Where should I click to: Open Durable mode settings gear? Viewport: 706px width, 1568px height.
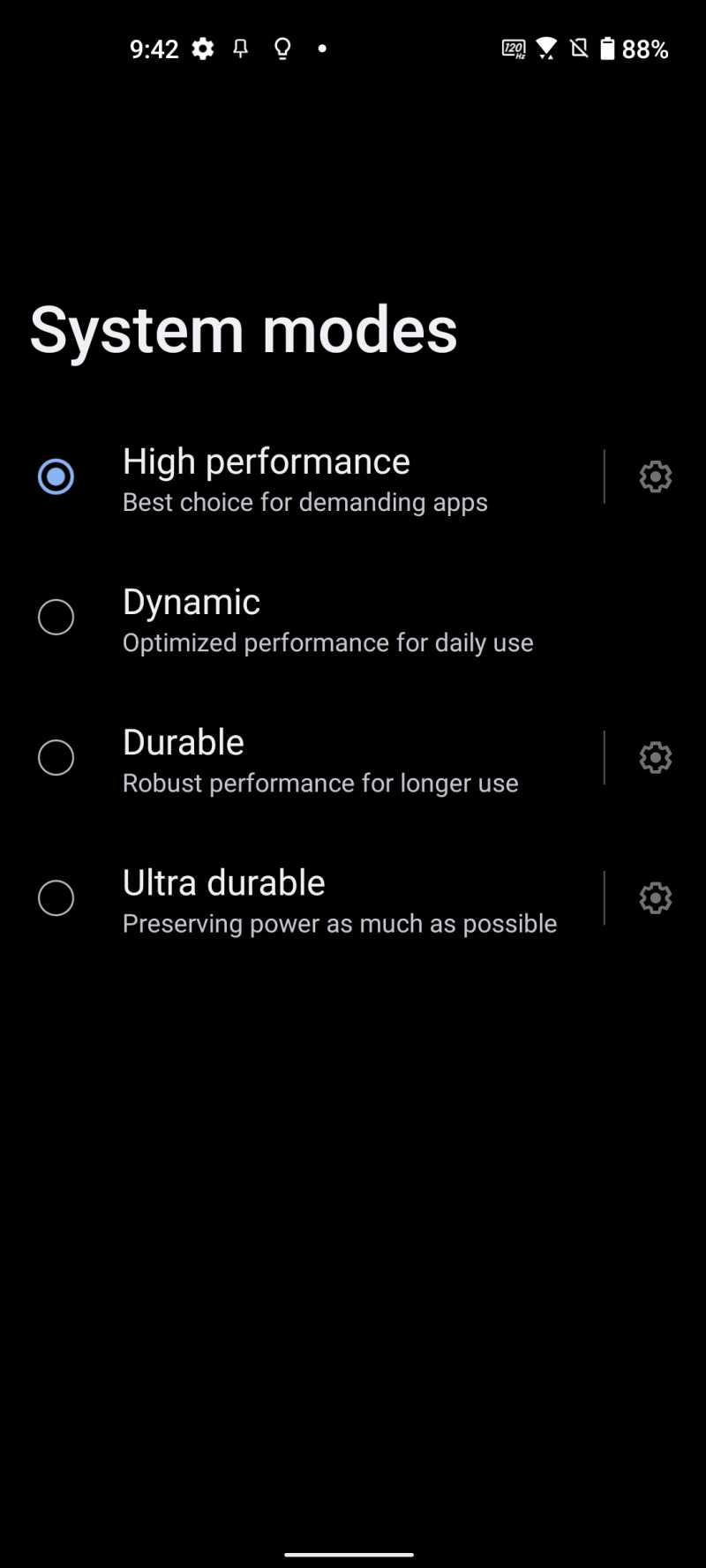[655, 757]
